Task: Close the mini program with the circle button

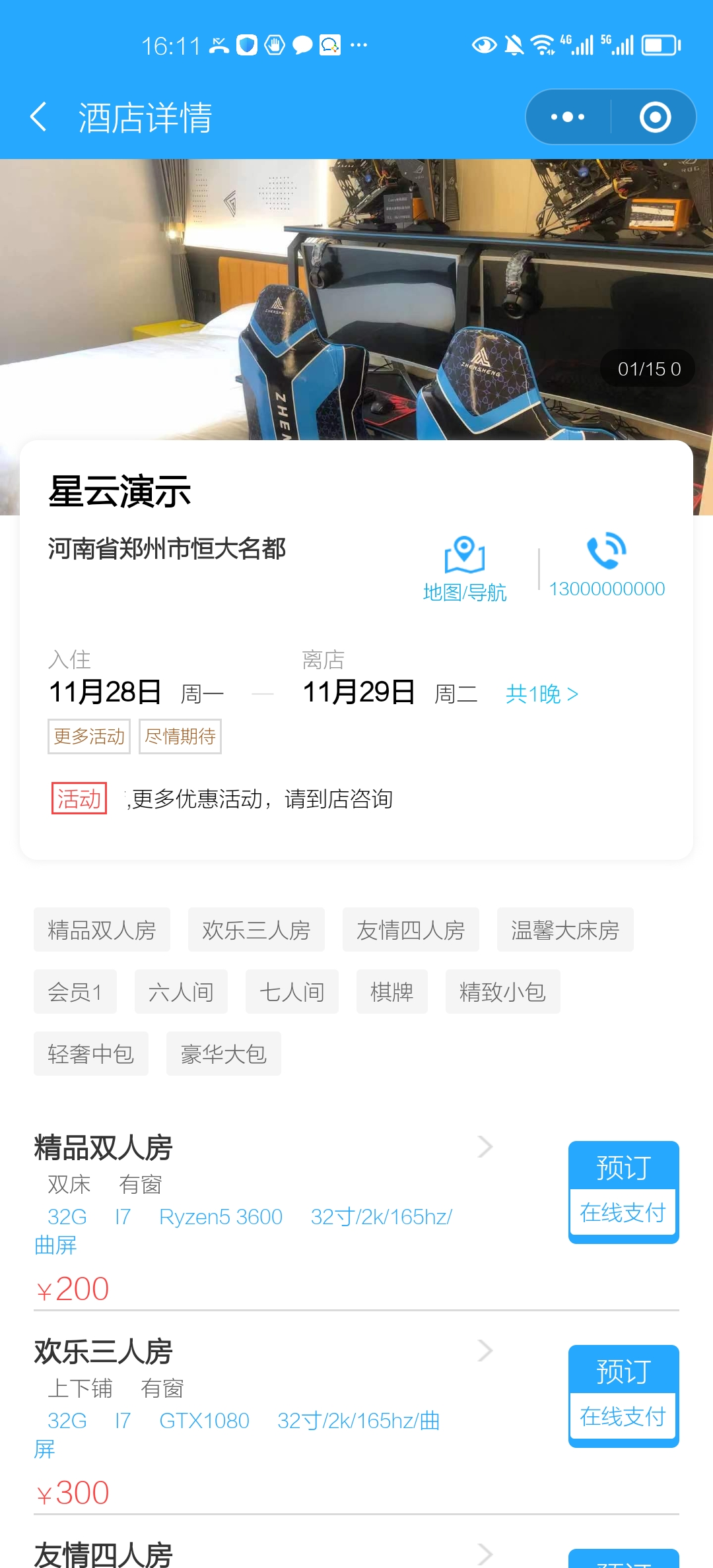Action: (x=655, y=117)
